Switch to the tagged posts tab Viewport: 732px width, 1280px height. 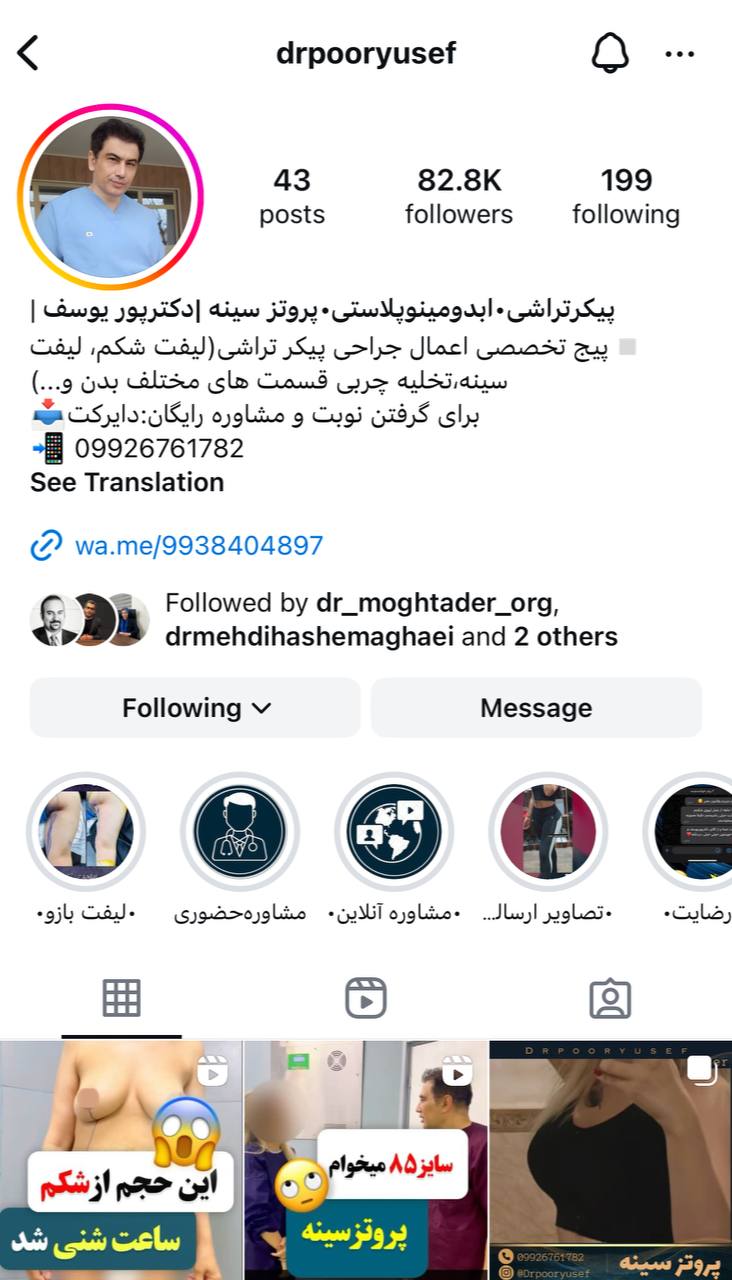pos(610,998)
